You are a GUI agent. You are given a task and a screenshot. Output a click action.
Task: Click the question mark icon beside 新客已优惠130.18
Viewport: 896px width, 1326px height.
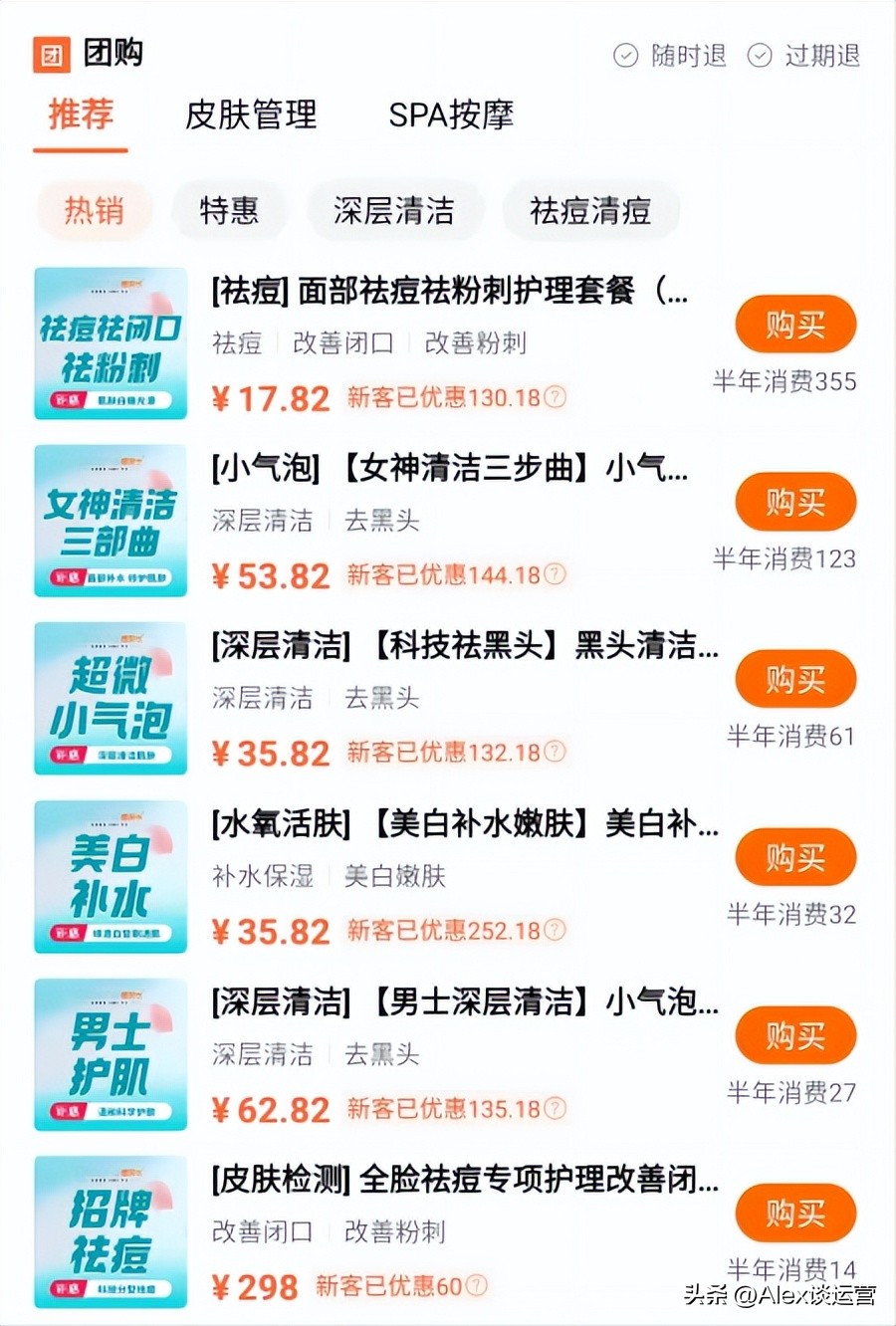point(556,397)
